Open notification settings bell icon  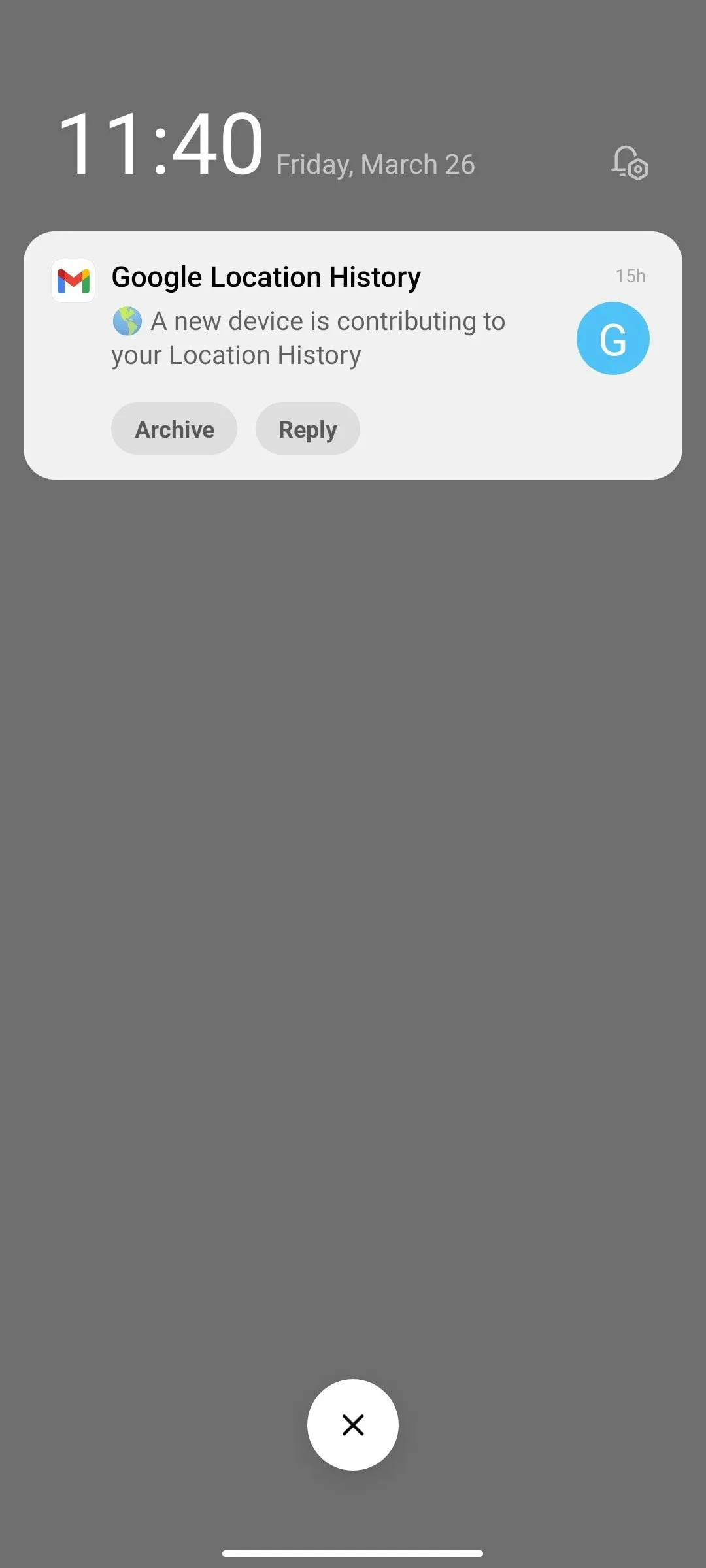click(x=629, y=162)
